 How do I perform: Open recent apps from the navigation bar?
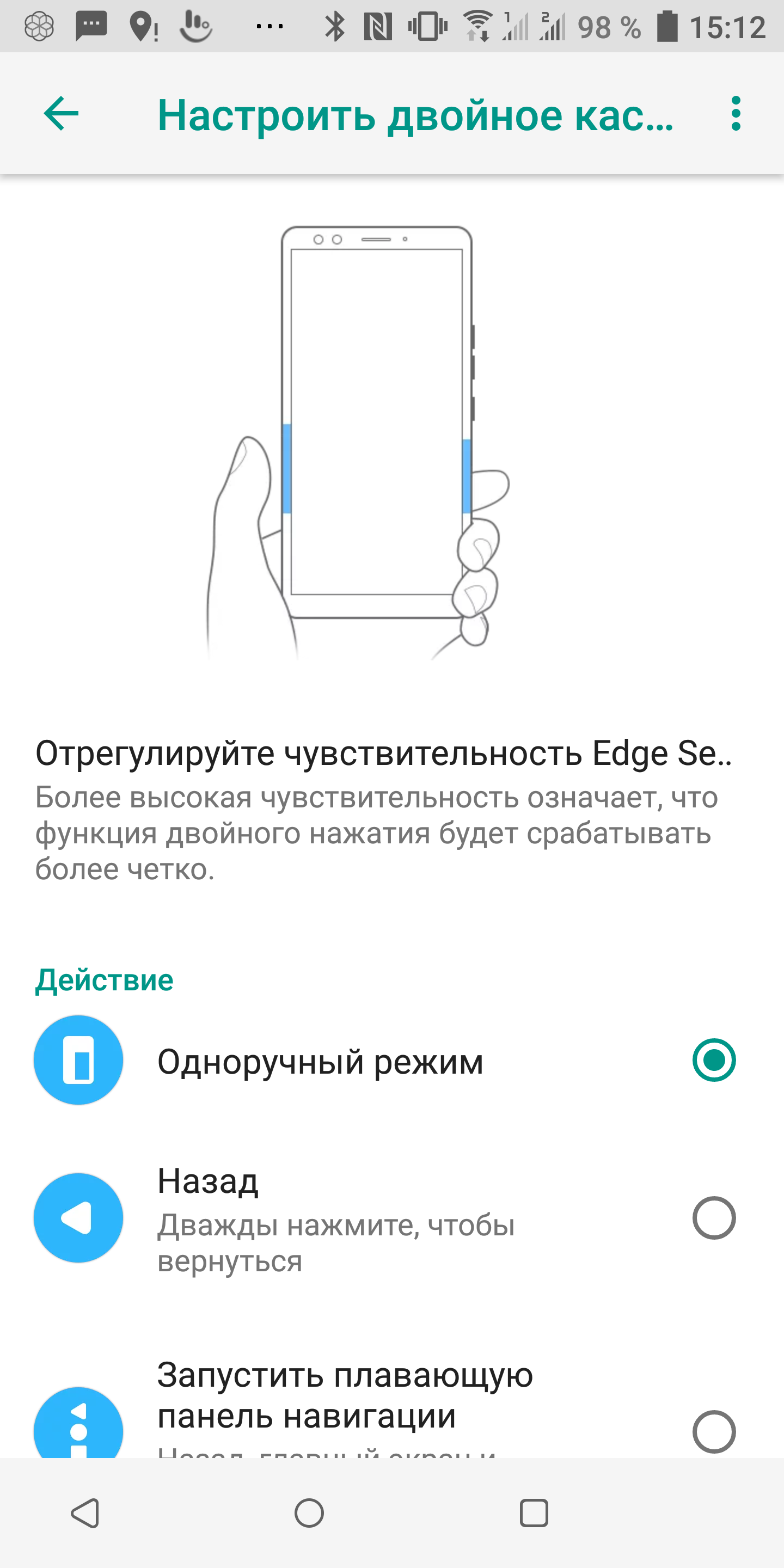(533, 1512)
